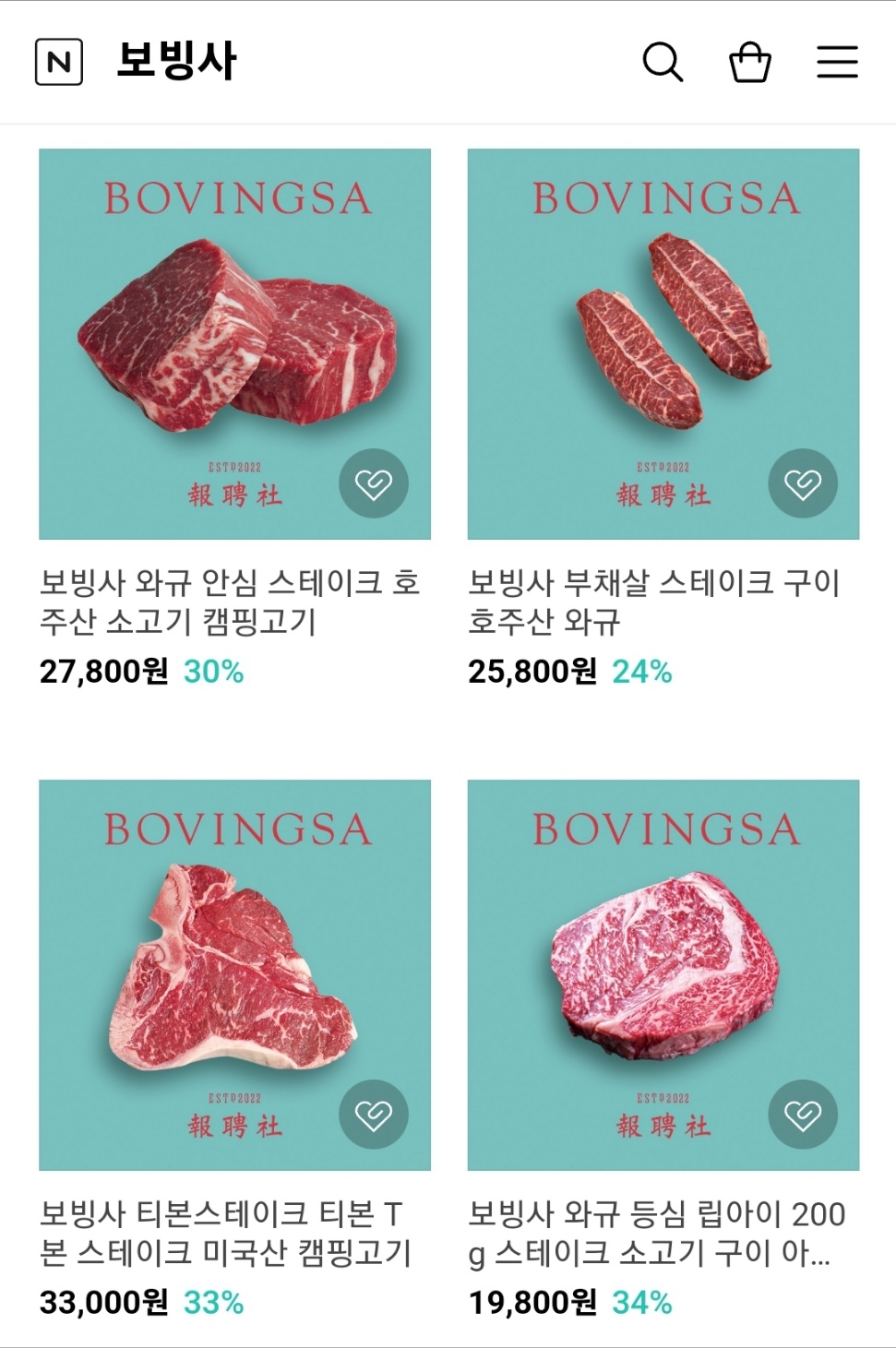Open the shopping basket

749,62
